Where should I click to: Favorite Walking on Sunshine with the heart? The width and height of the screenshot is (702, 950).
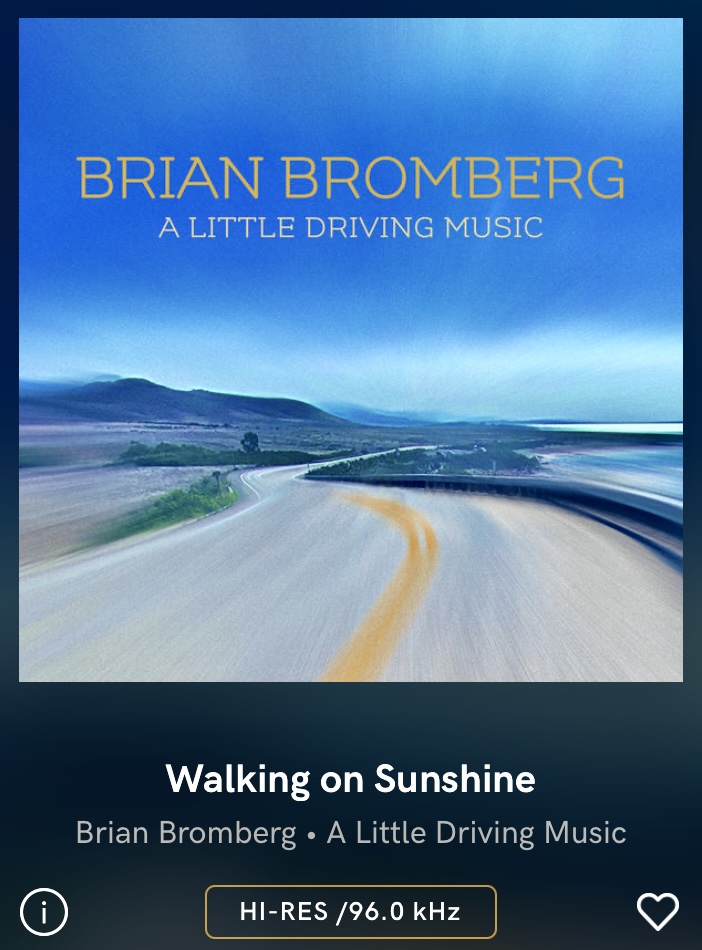coord(657,911)
